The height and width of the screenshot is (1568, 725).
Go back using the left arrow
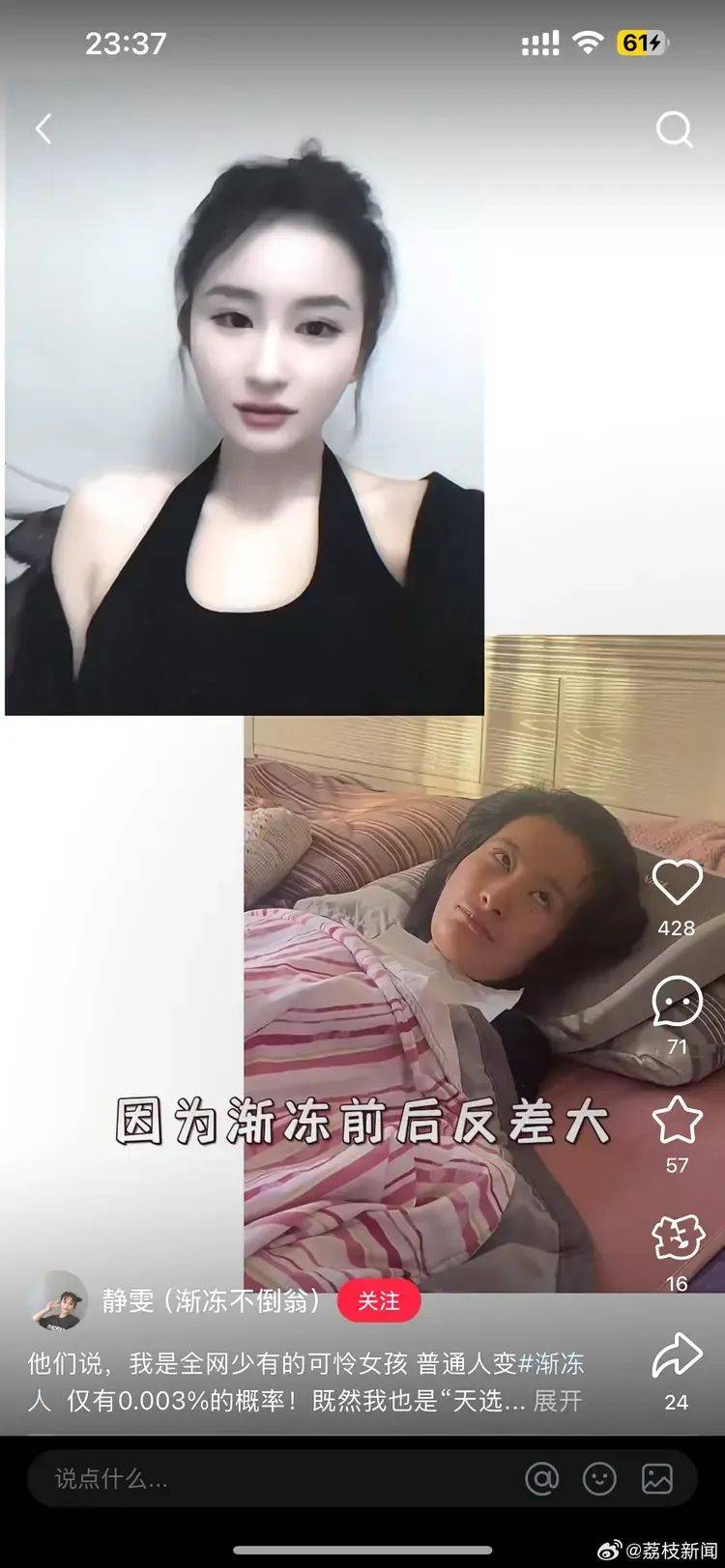click(43, 128)
